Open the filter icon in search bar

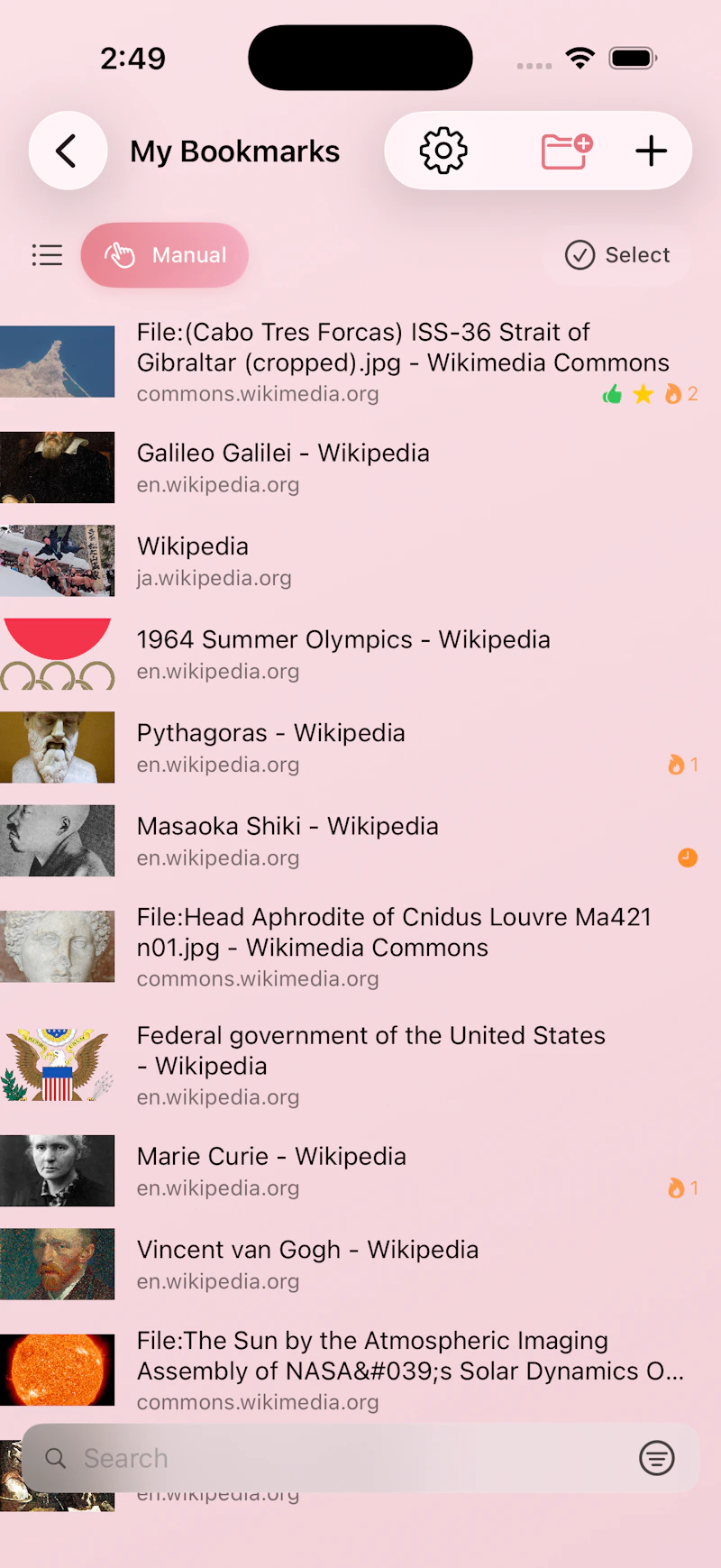click(x=657, y=1458)
